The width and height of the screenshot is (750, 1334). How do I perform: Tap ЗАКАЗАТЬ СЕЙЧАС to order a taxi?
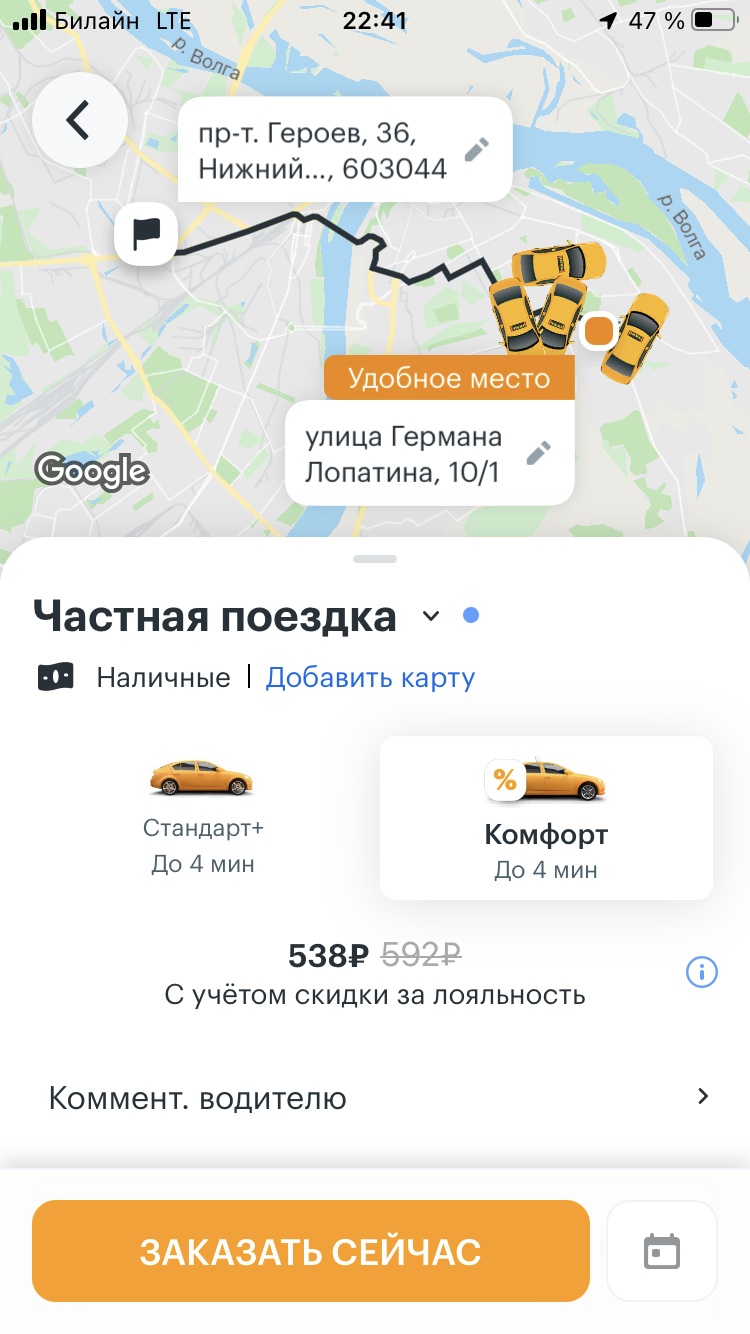click(x=310, y=1251)
